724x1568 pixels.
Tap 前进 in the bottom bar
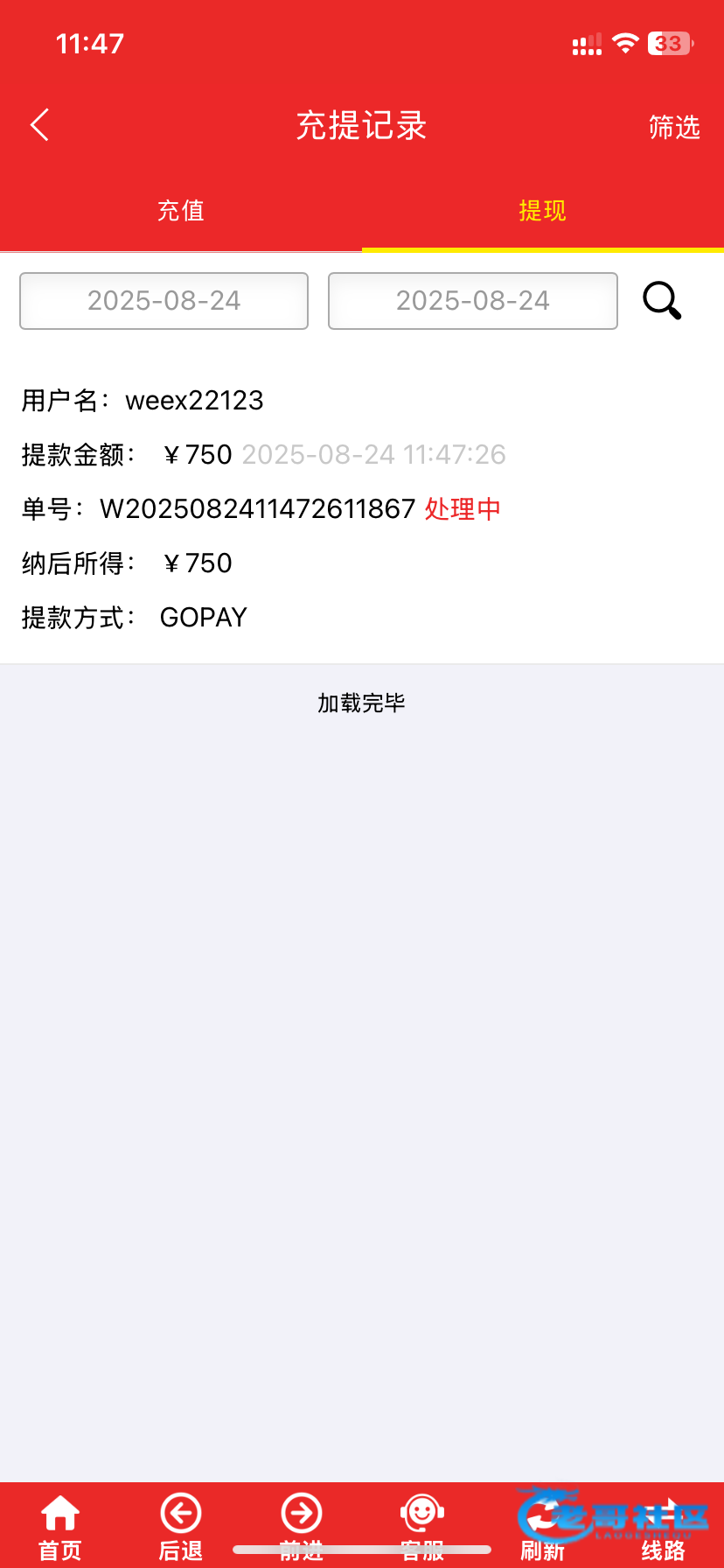click(302, 1528)
